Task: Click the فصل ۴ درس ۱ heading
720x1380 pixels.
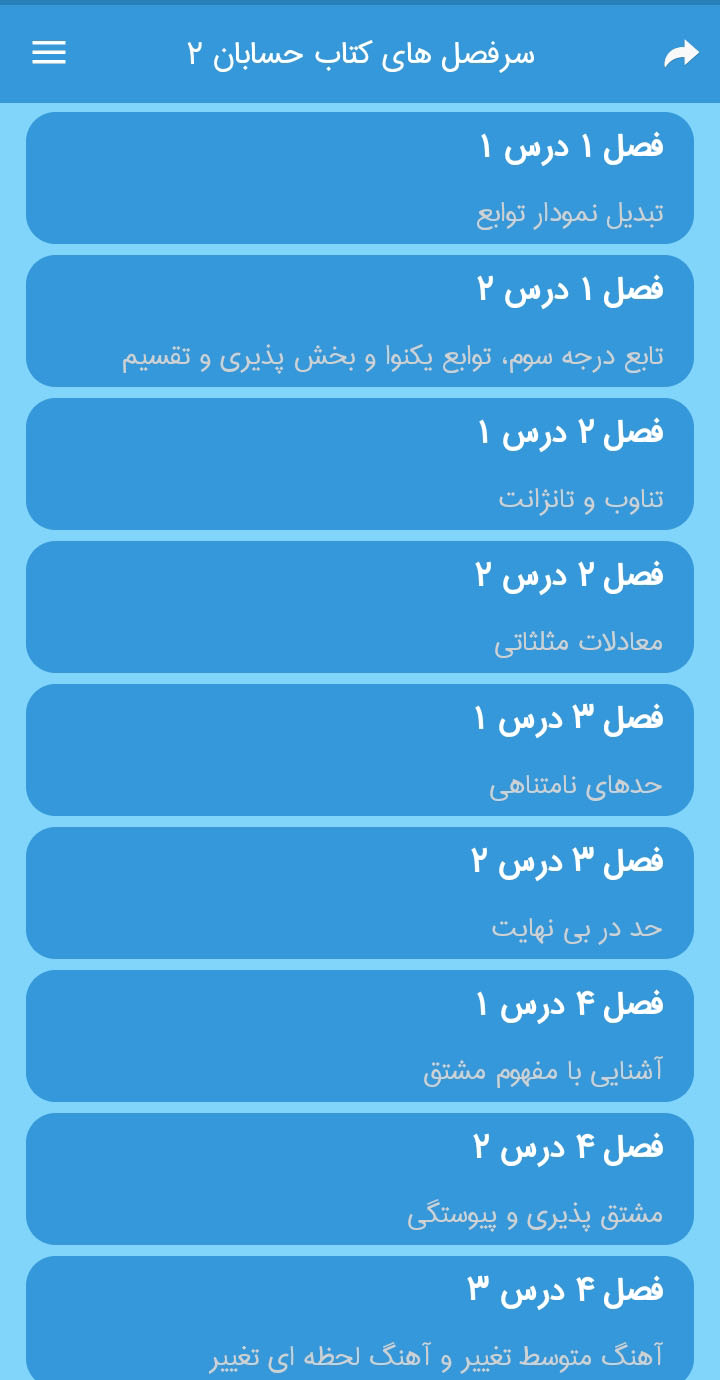Action: pos(569,1003)
